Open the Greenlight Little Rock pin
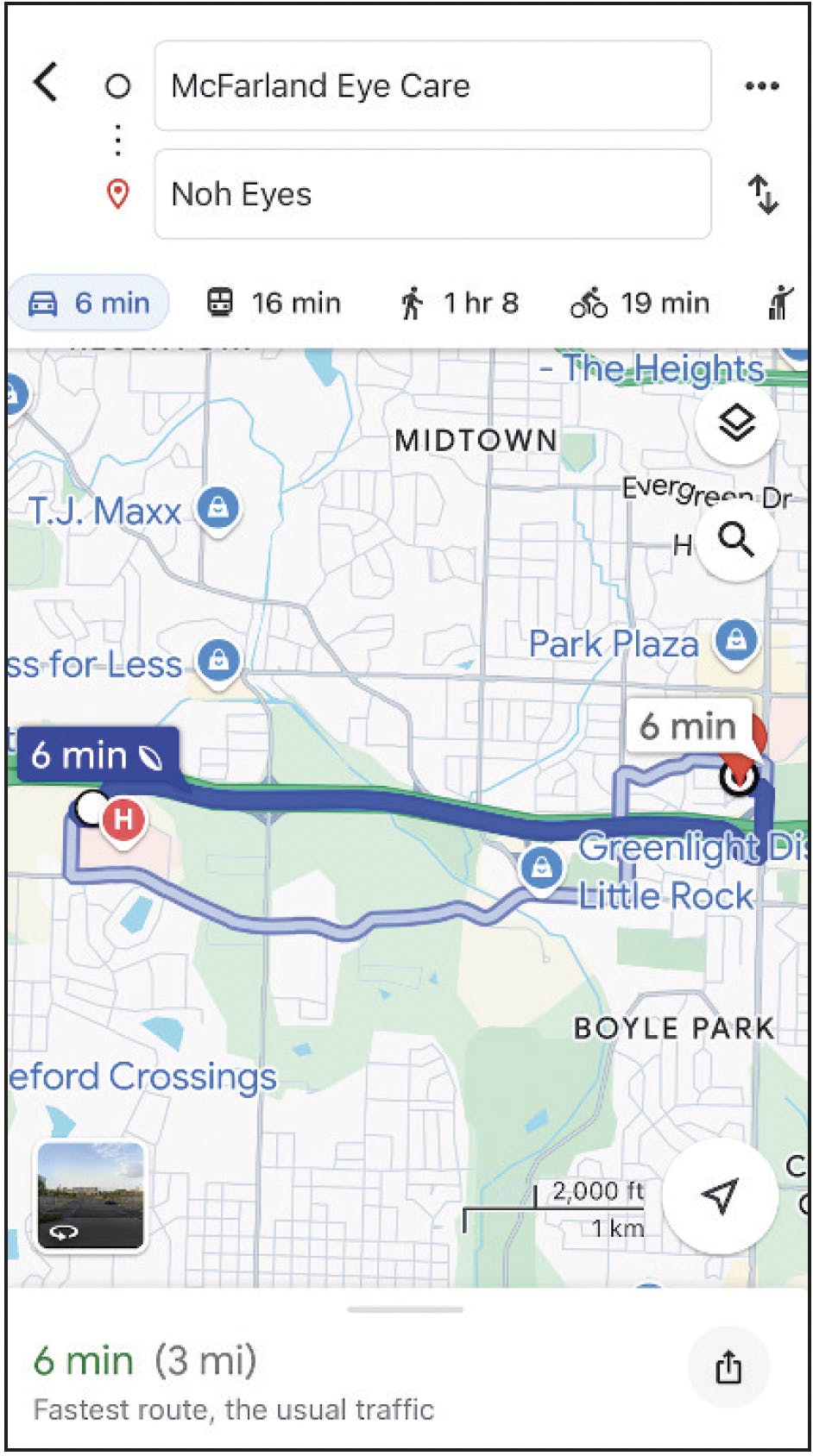 point(541,865)
